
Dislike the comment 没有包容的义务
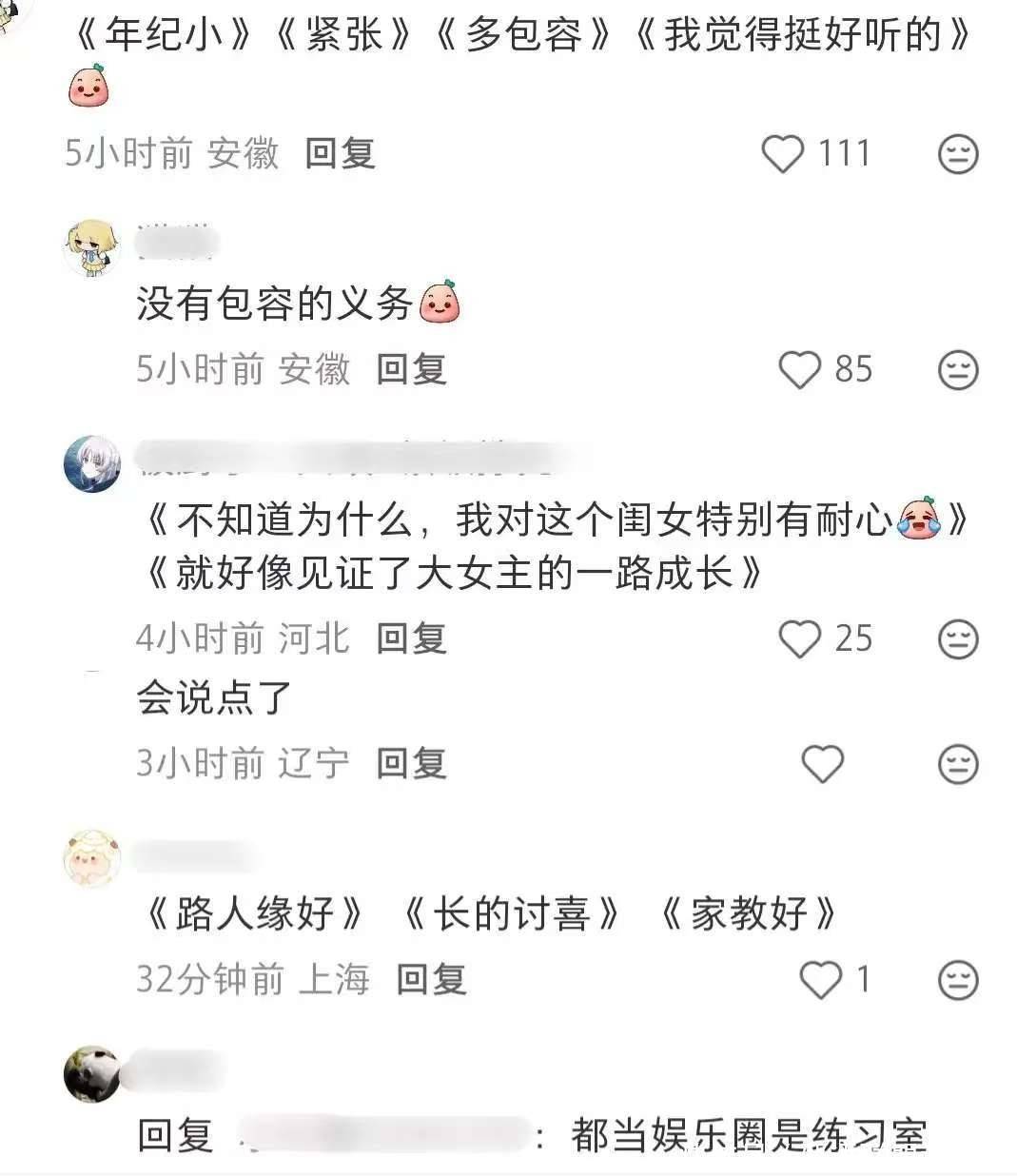click(958, 370)
